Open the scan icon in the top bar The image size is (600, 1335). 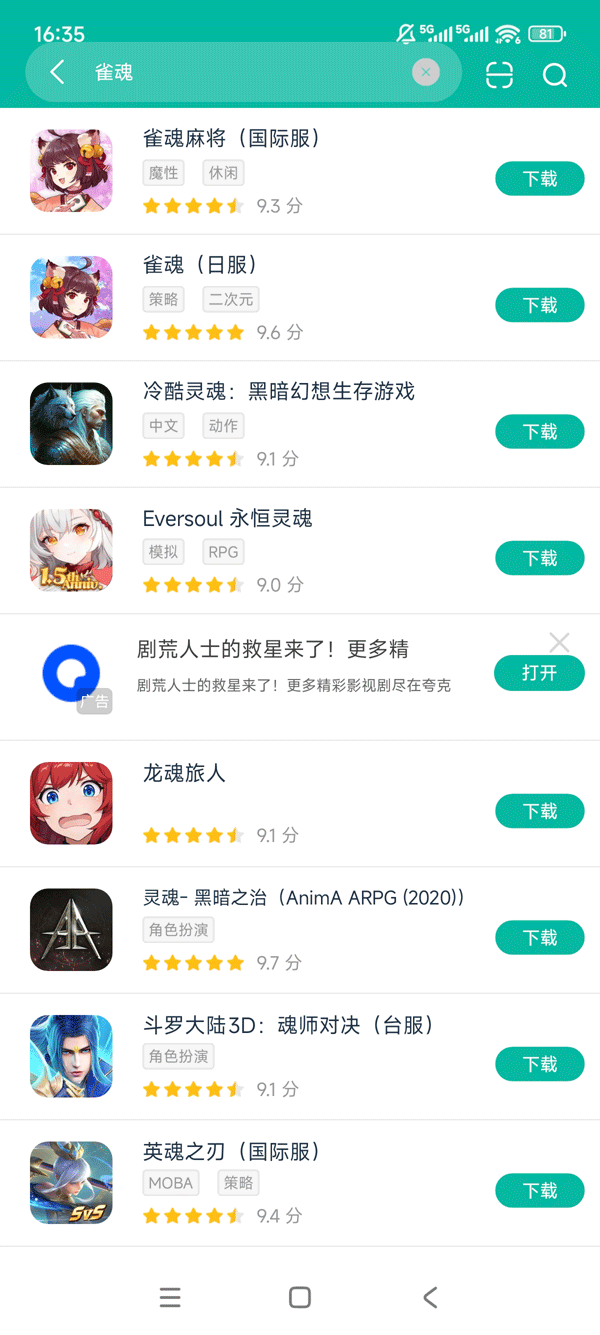point(499,75)
